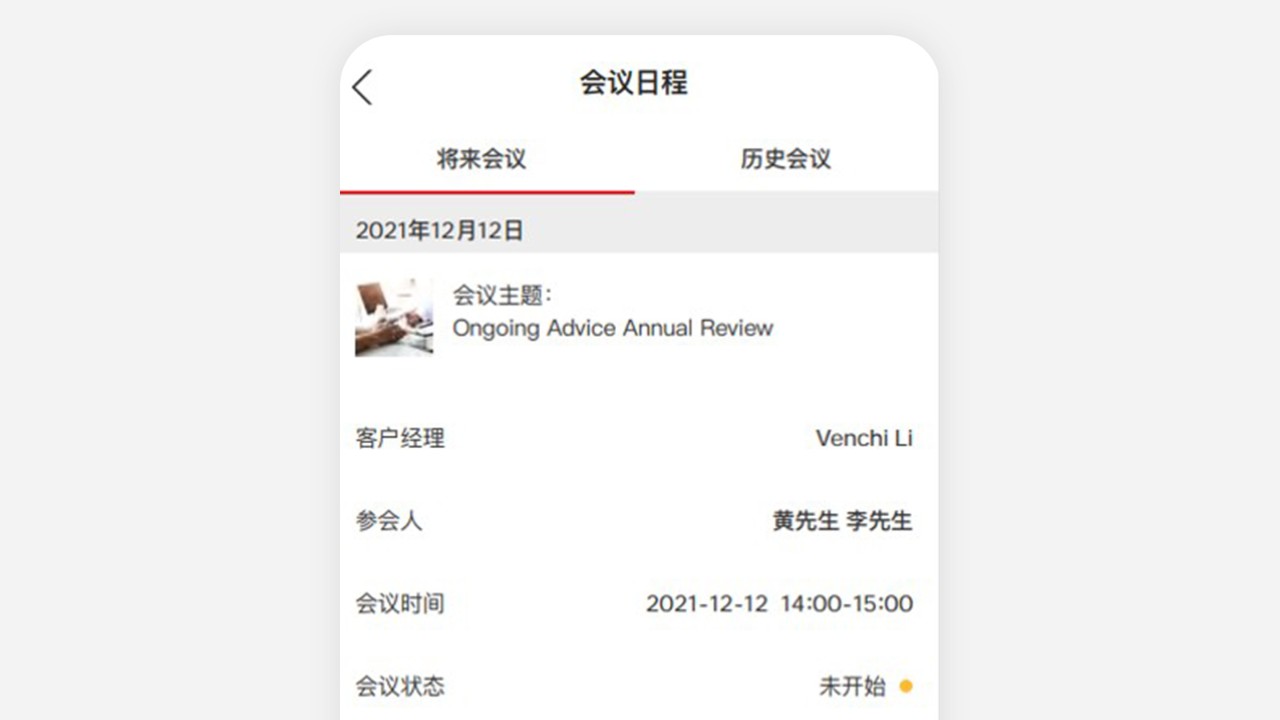Open the Ongoing Advice Annual Review meeting
The width and height of the screenshot is (1280, 720).
[x=612, y=328]
